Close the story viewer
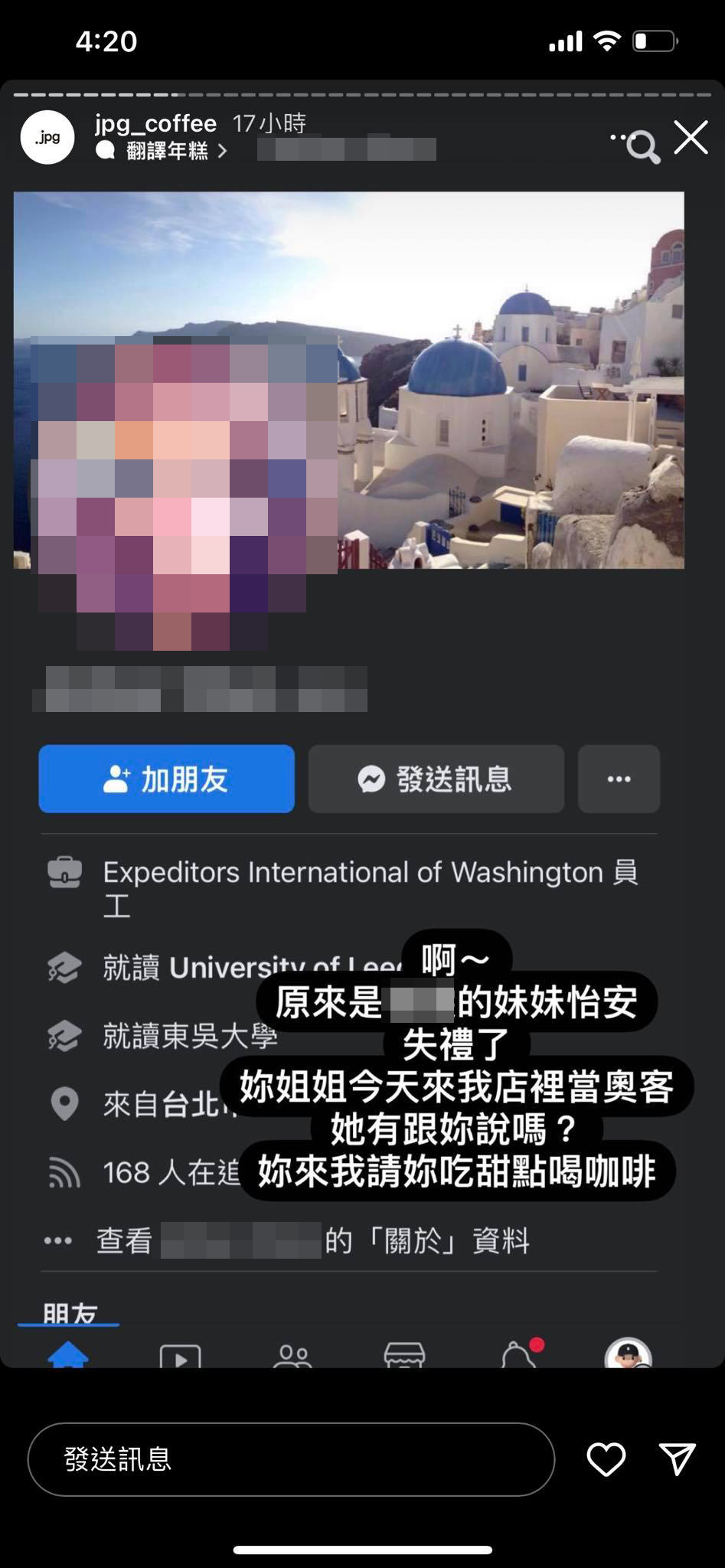 (x=691, y=139)
